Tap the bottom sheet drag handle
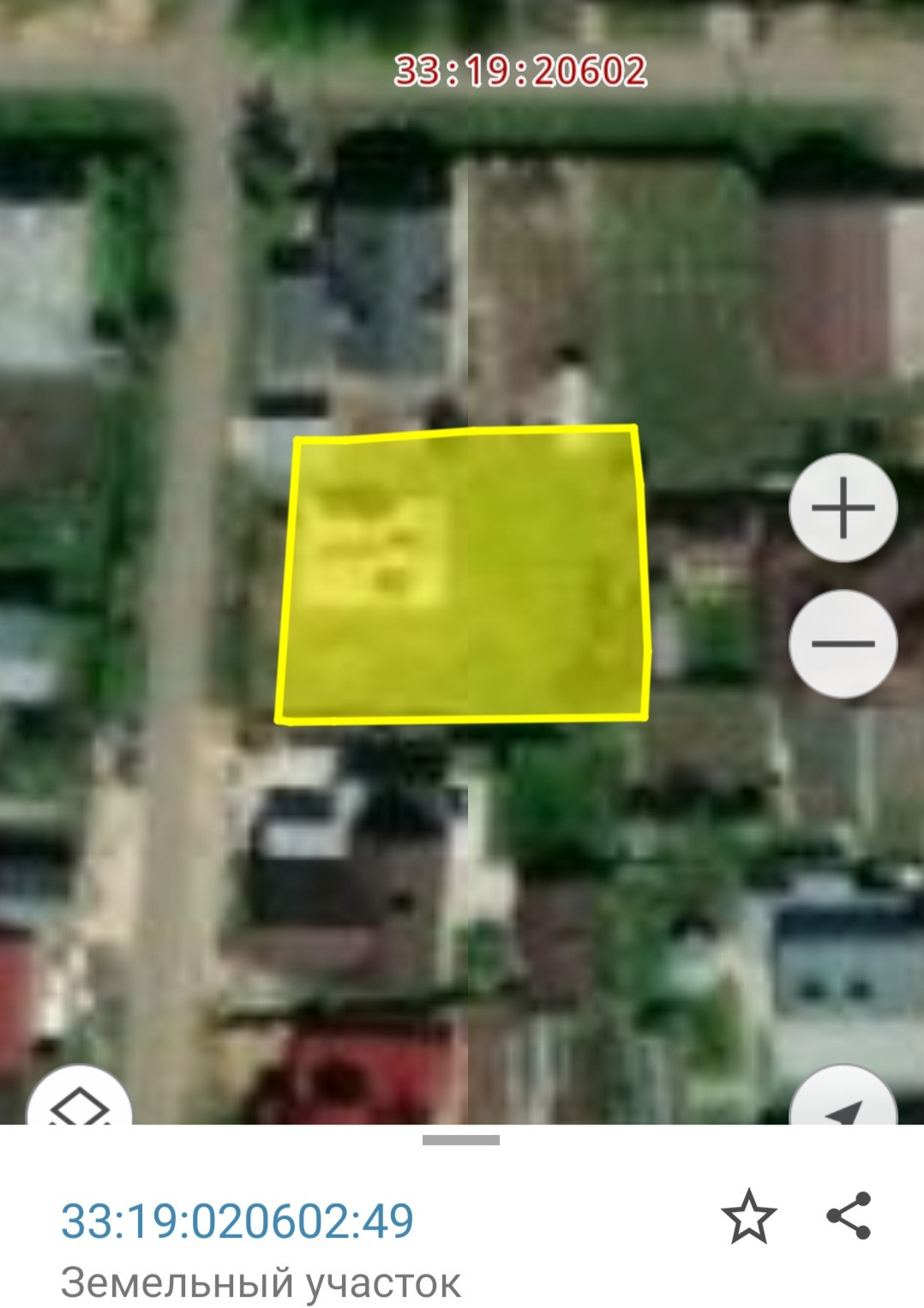The image size is (924, 1308). tap(461, 1140)
